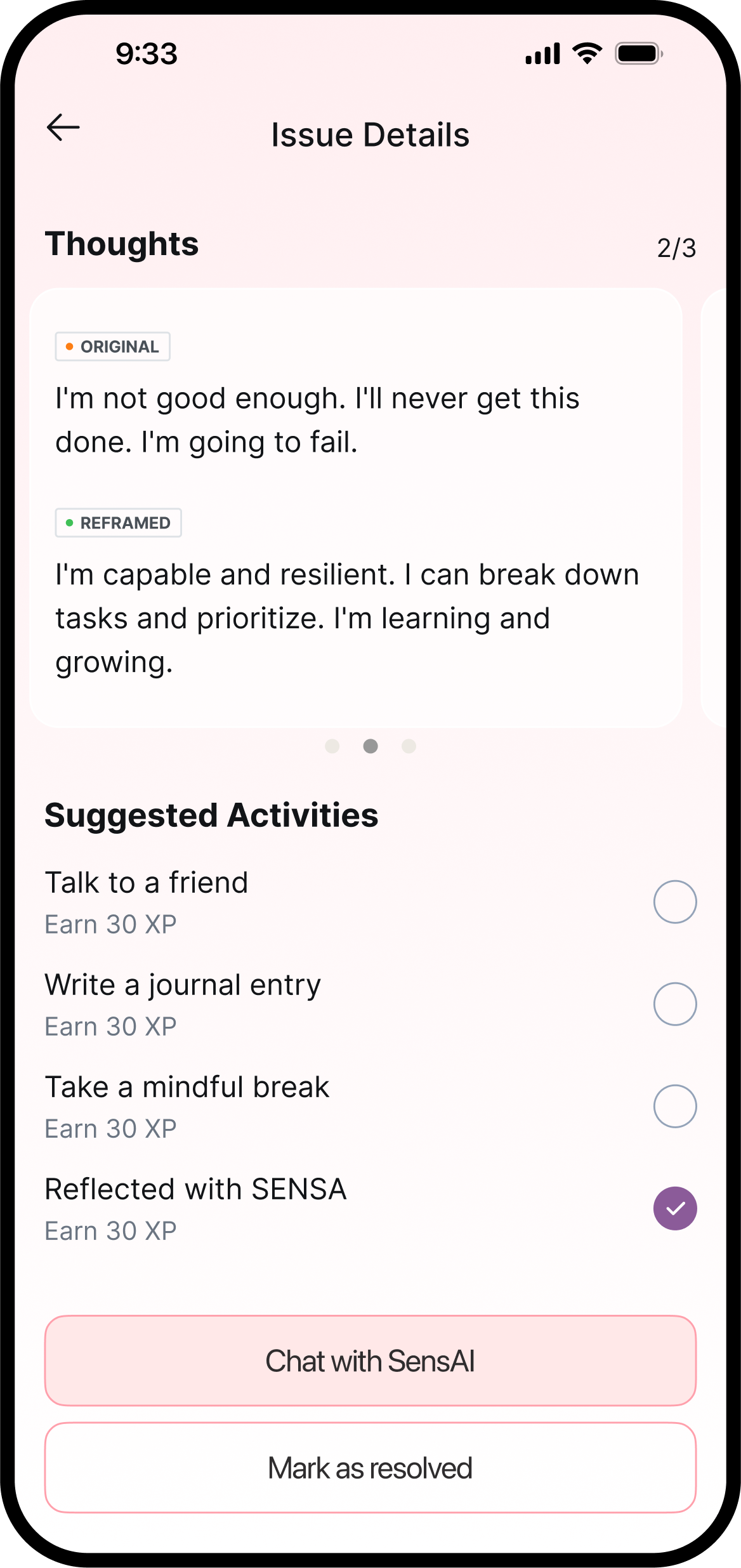741x1568 pixels.
Task: Tap the Thoughts section heading
Action: pyautogui.click(x=122, y=243)
